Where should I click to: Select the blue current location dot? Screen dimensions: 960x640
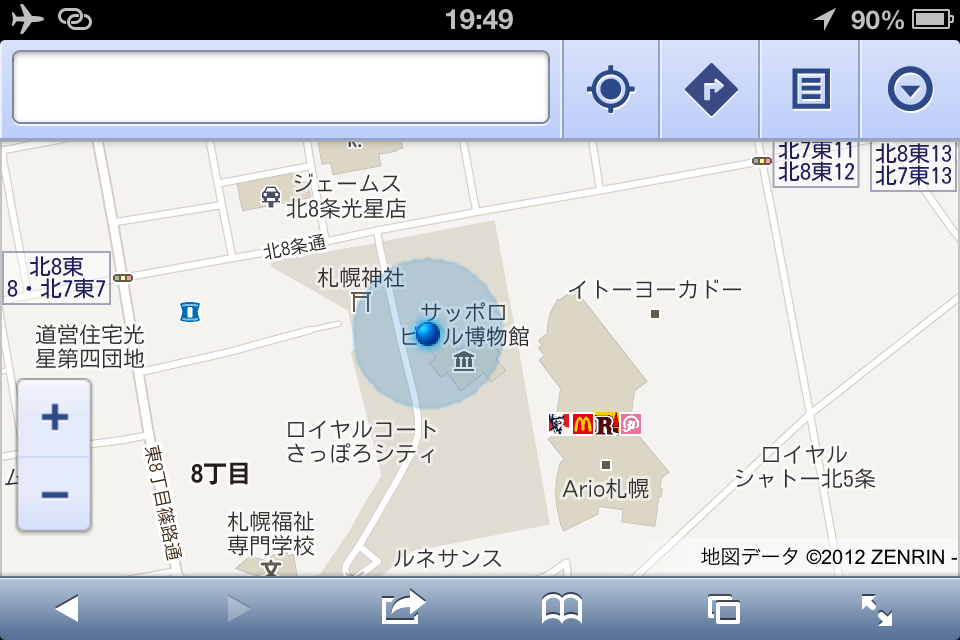click(x=428, y=333)
